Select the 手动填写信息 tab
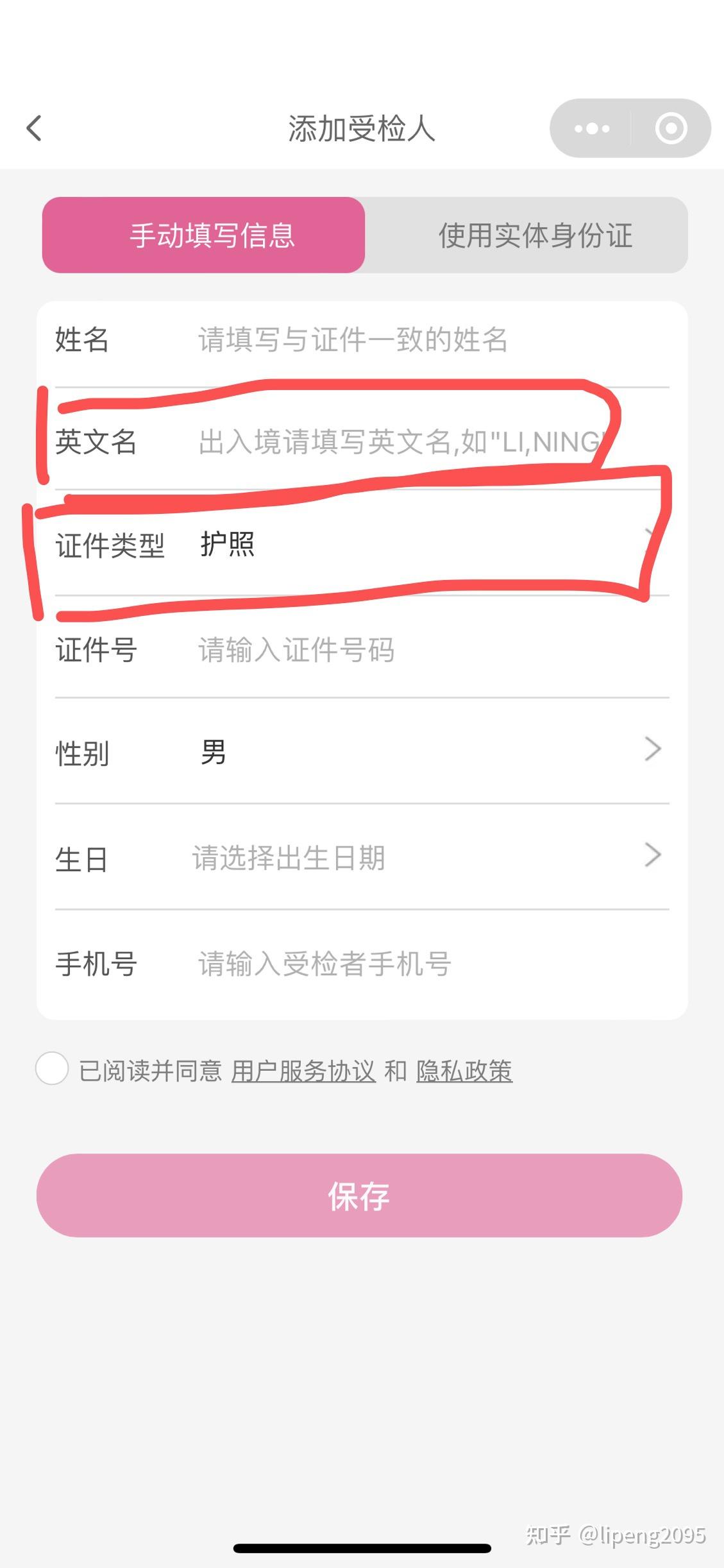 point(203,235)
